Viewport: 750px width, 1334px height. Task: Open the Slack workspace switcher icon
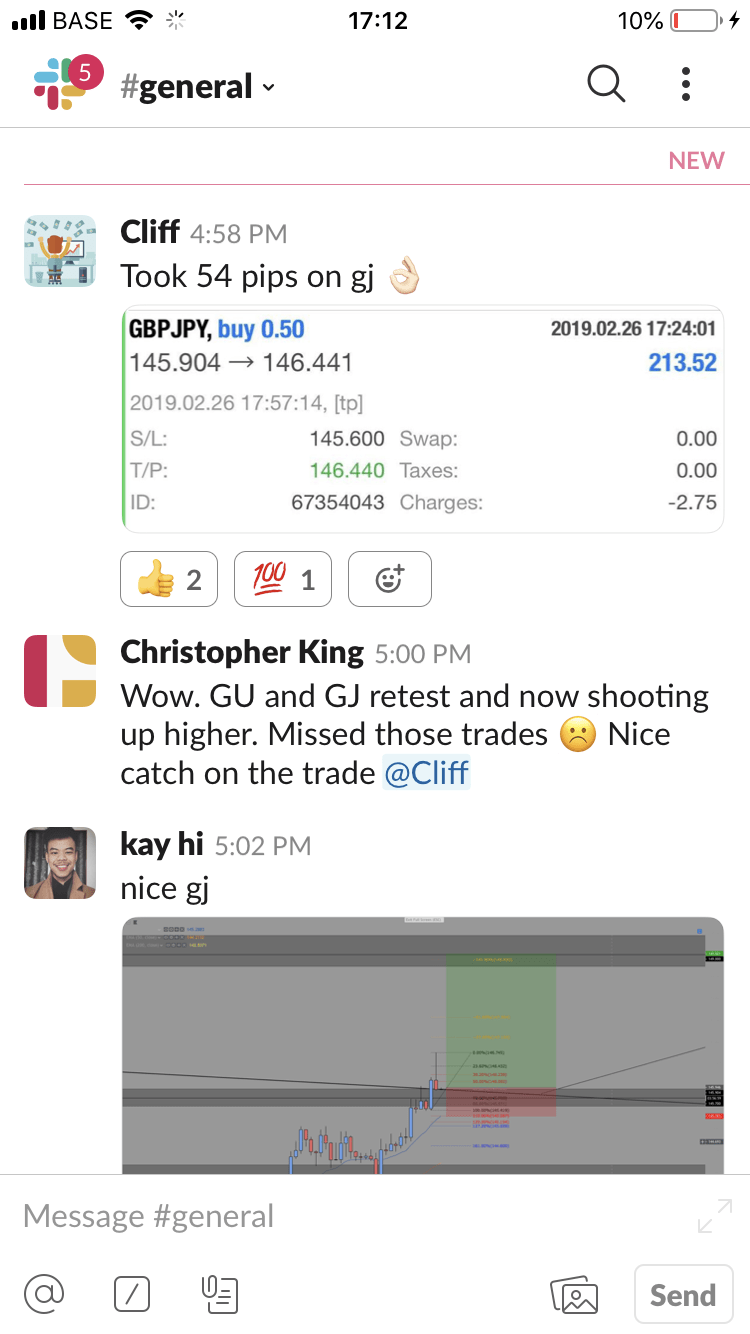click(60, 84)
